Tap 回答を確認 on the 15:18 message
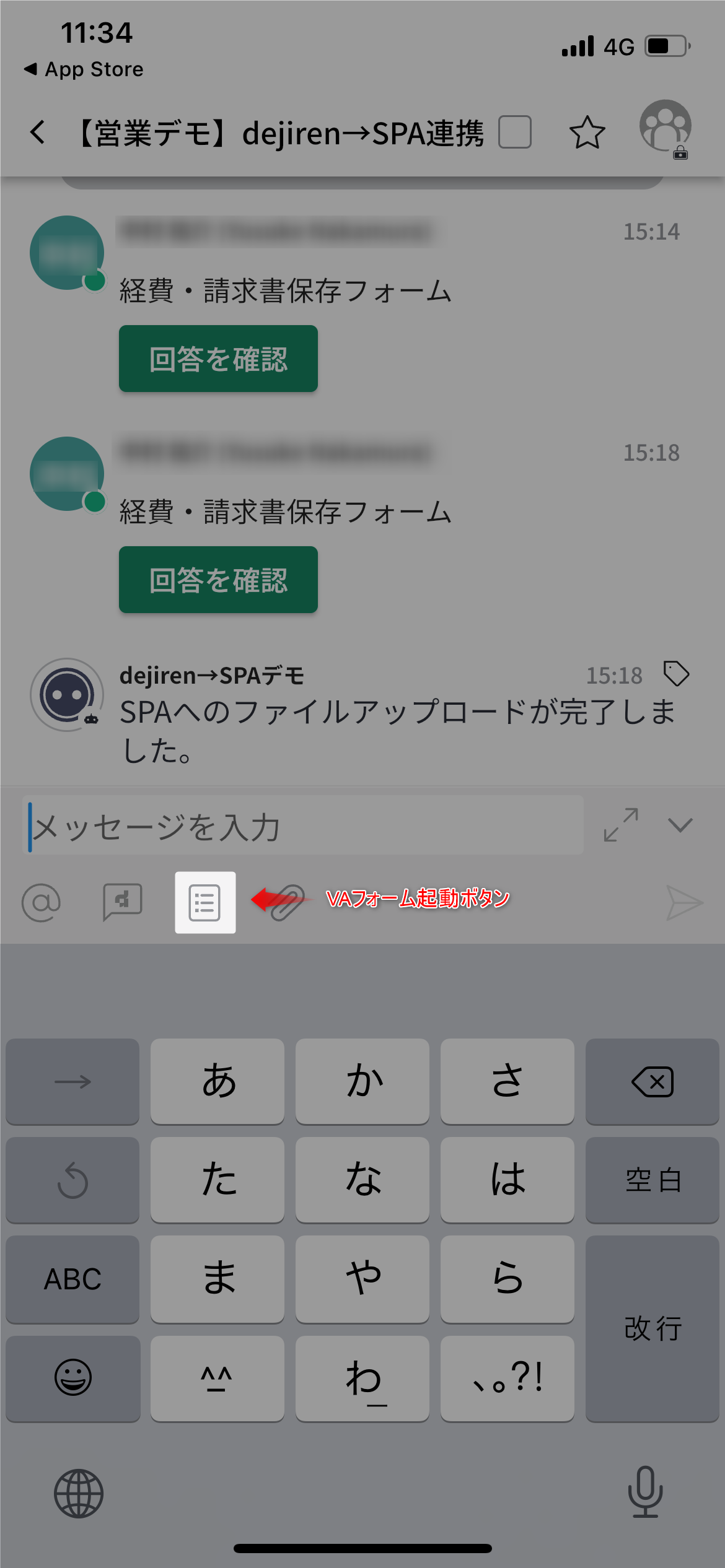 click(218, 580)
